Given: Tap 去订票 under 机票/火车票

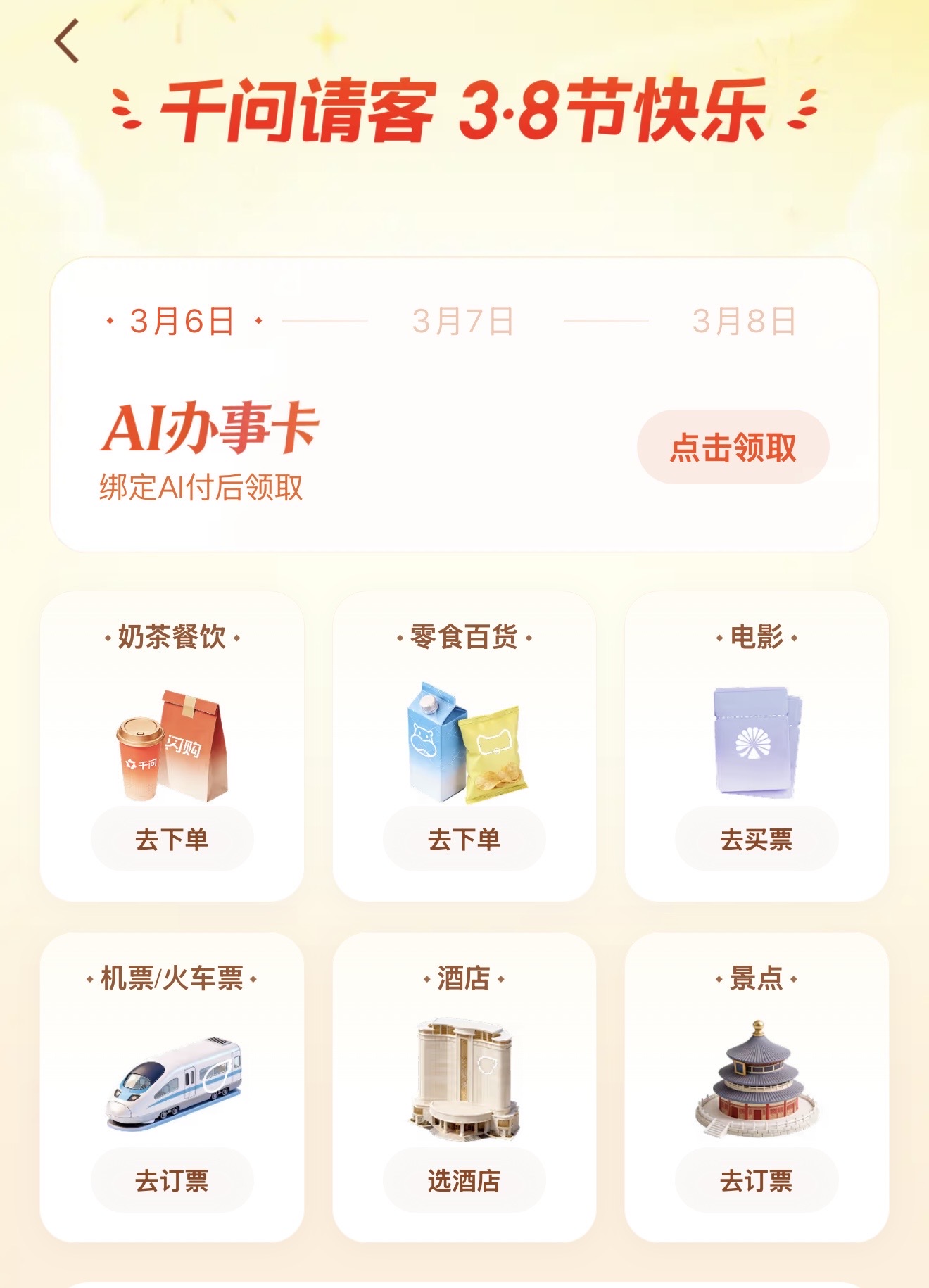Looking at the screenshot, I should (x=172, y=1180).
